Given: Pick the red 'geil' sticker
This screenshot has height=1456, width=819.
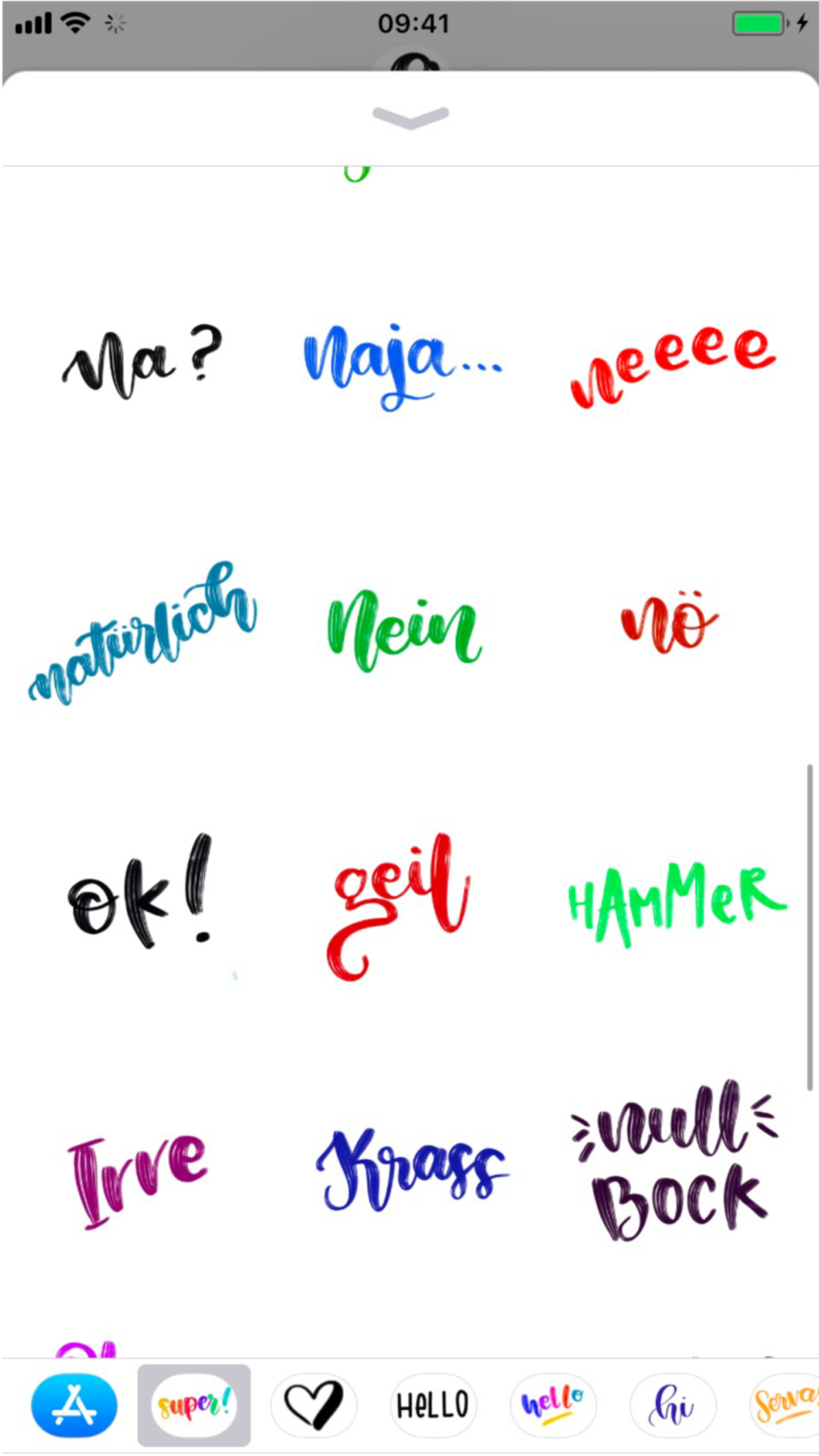Looking at the screenshot, I should click(x=399, y=907).
